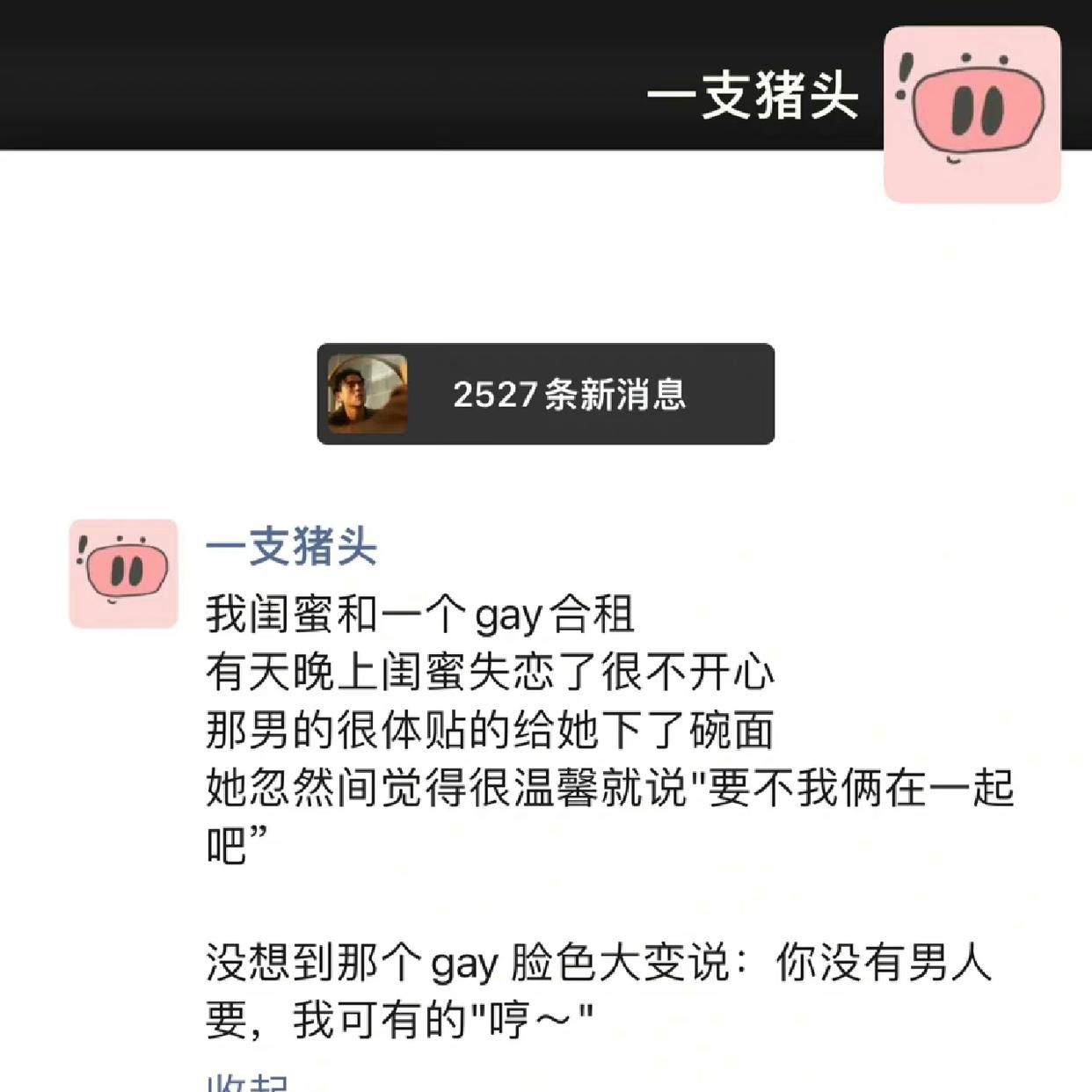Screen dimensions: 1092x1092
Task: Collapse the post with 收起
Action: pyautogui.click(x=246, y=1083)
